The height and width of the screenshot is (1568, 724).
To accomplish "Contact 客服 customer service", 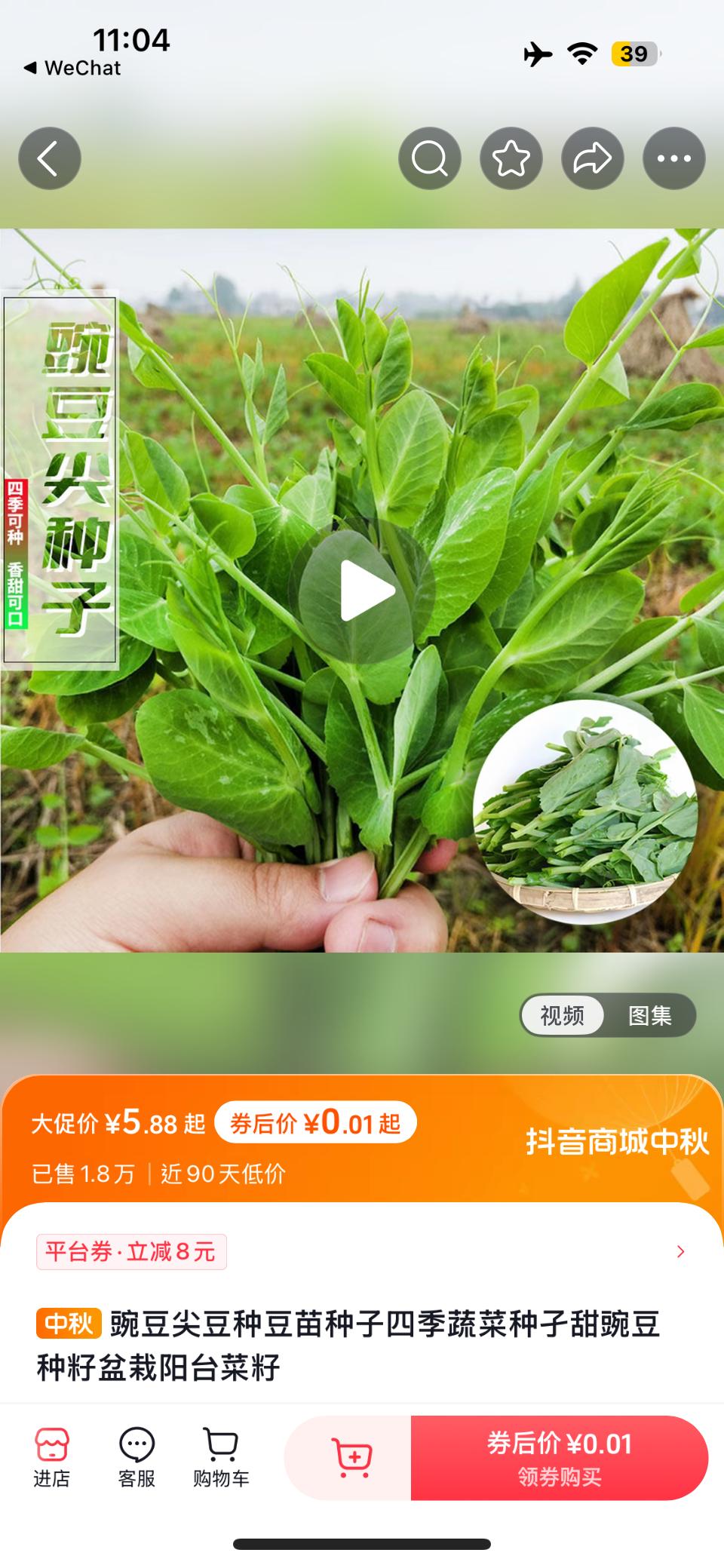I will [137, 1458].
